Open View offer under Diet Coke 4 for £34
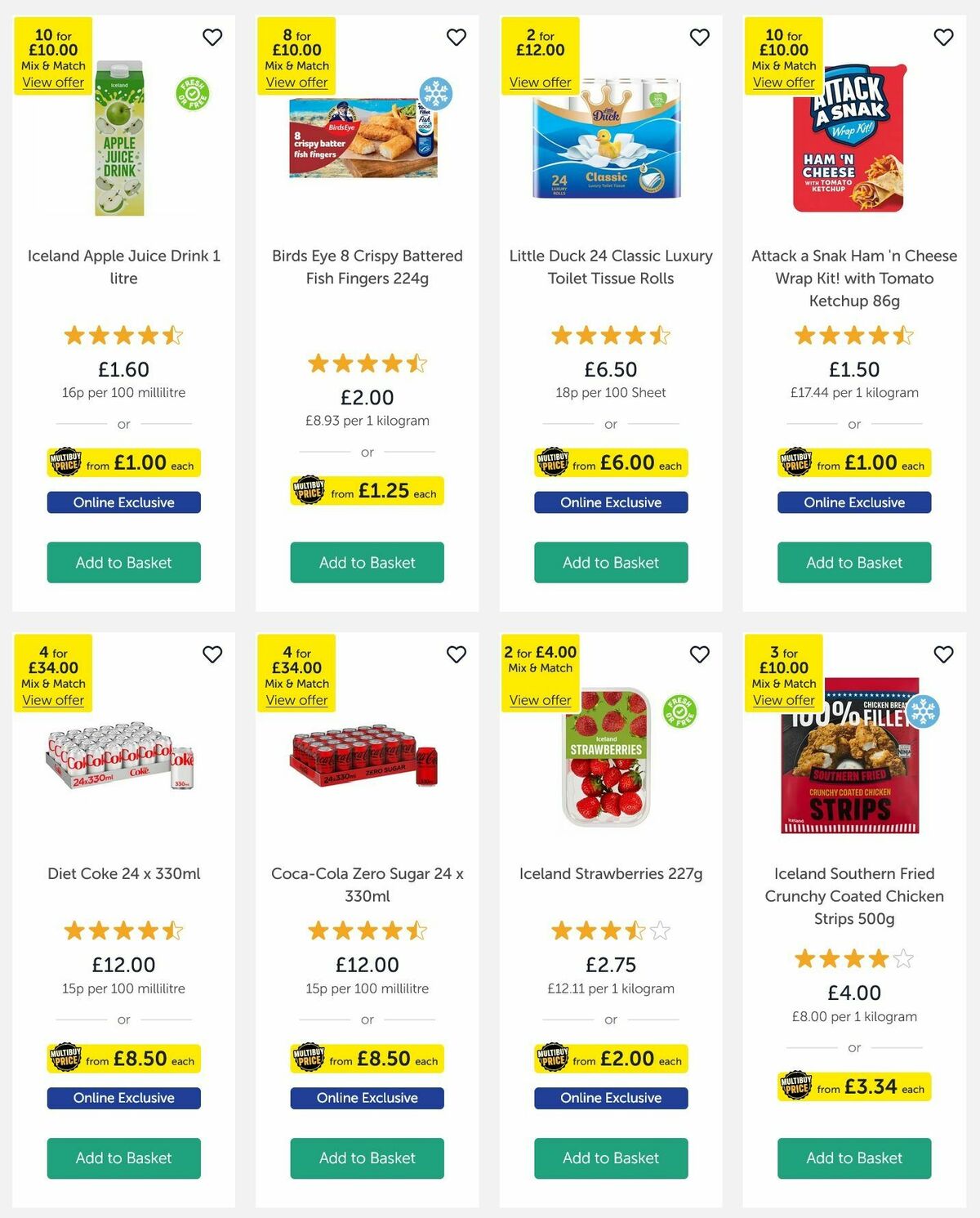The image size is (980, 1218). coord(52,700)
